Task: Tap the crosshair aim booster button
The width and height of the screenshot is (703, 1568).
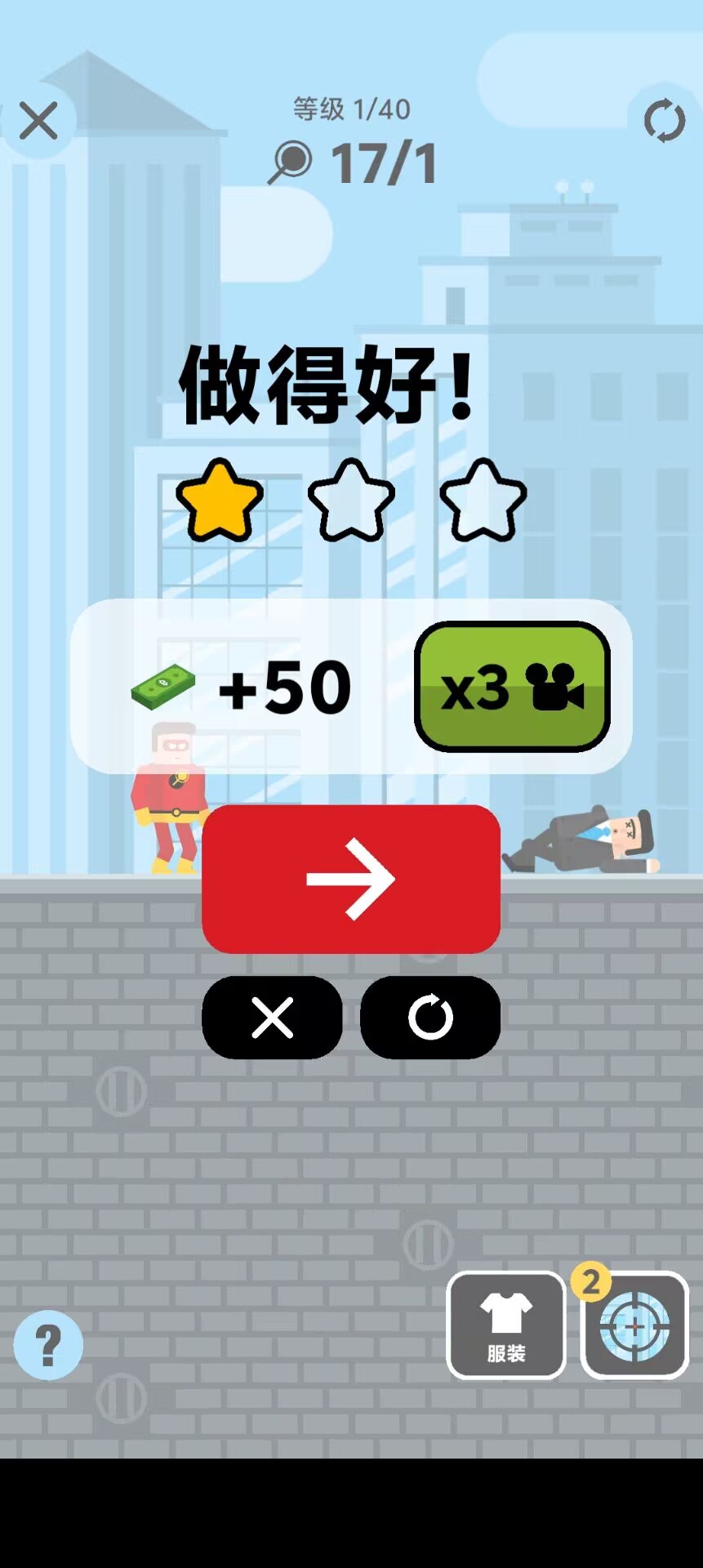Action: [634, 1325]
